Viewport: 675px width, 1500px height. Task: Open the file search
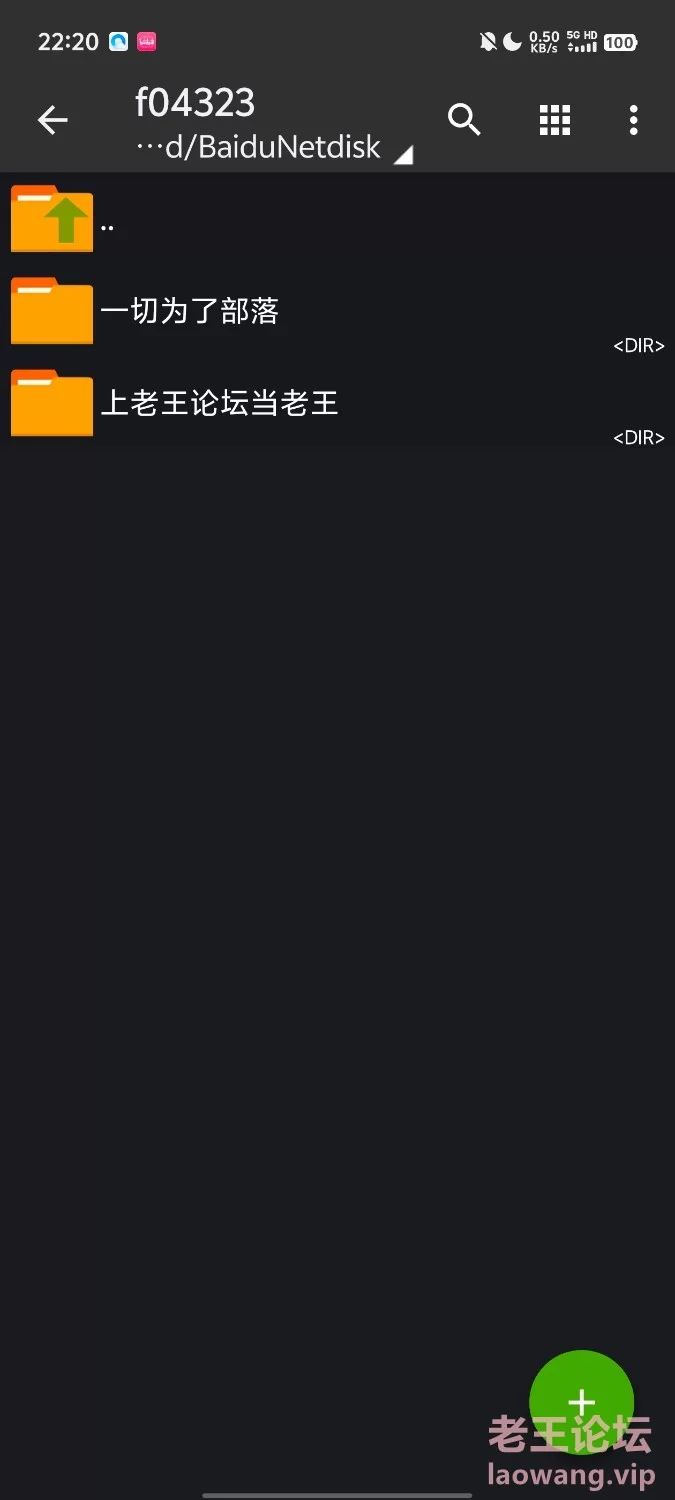[x=464, y=120]
